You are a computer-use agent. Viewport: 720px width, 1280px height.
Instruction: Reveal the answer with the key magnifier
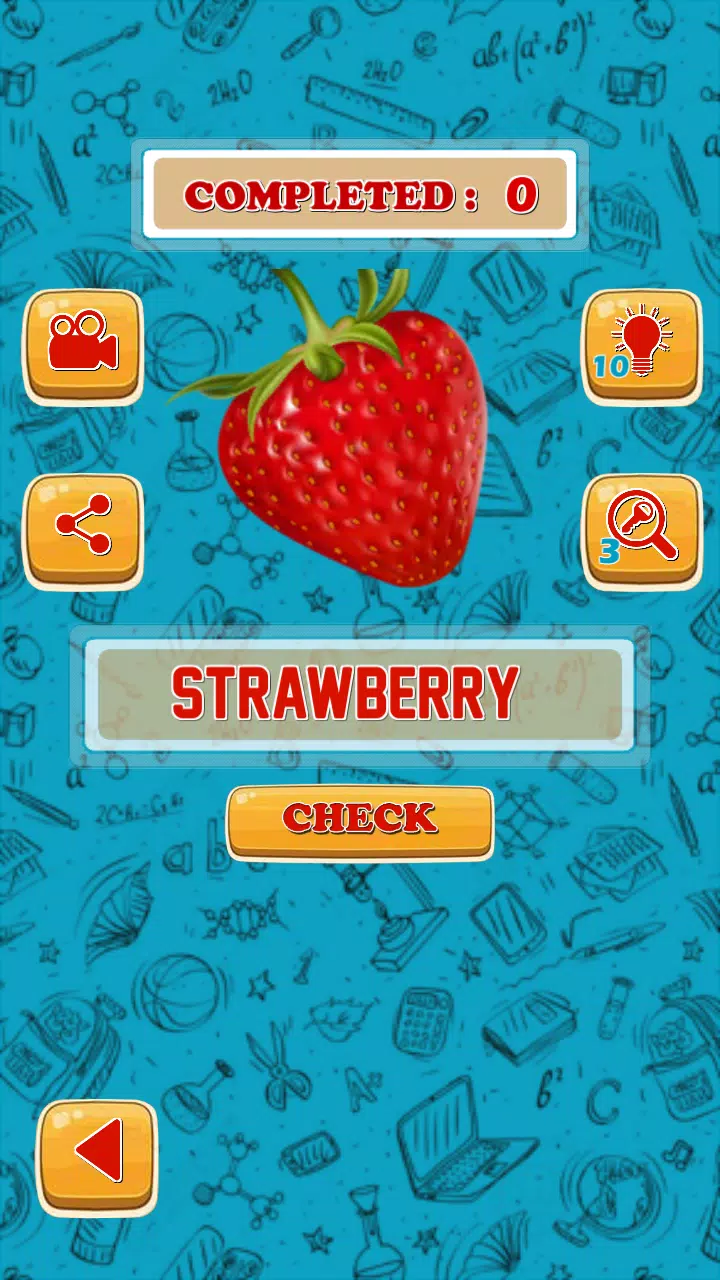[642, 528]
